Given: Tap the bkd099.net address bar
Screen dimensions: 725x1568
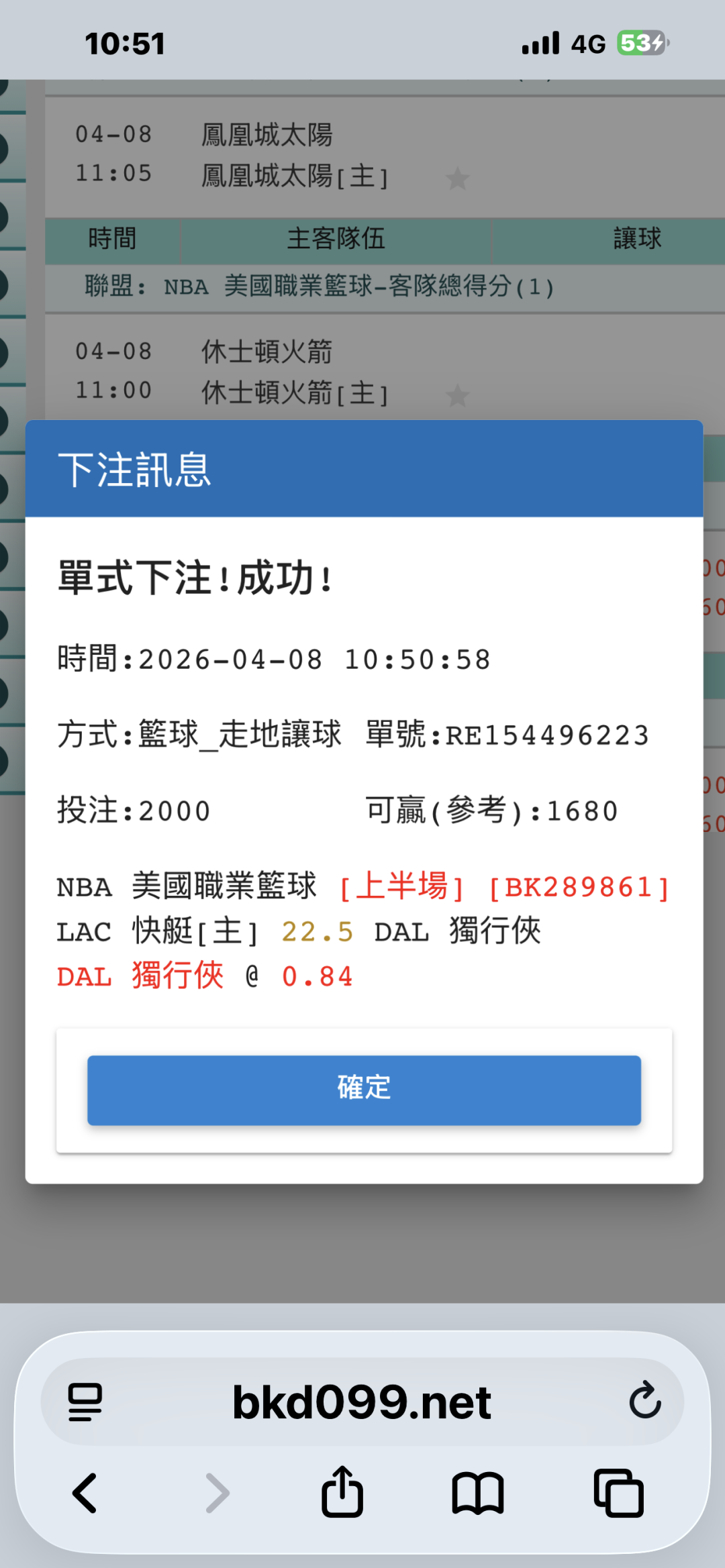Looking at the screenshot, I should coord(362,1402).
